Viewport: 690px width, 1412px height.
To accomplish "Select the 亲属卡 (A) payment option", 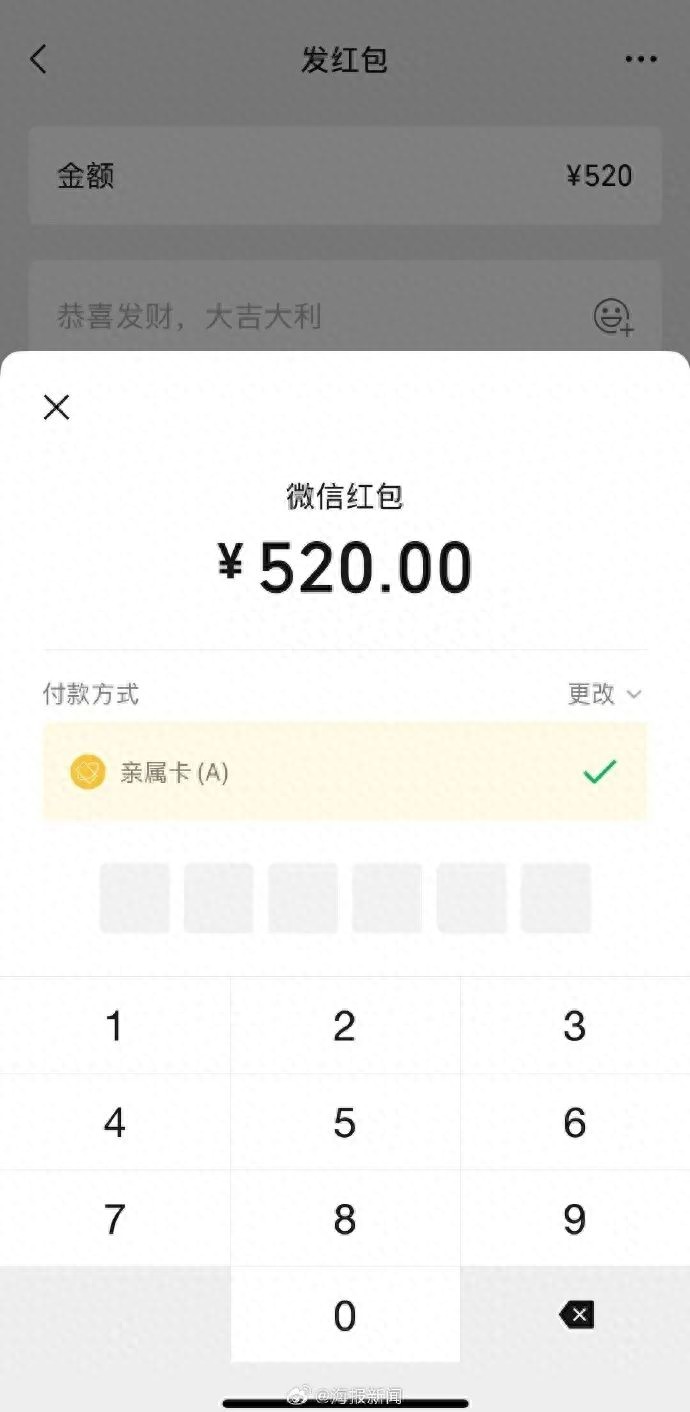I will [344, 772].
